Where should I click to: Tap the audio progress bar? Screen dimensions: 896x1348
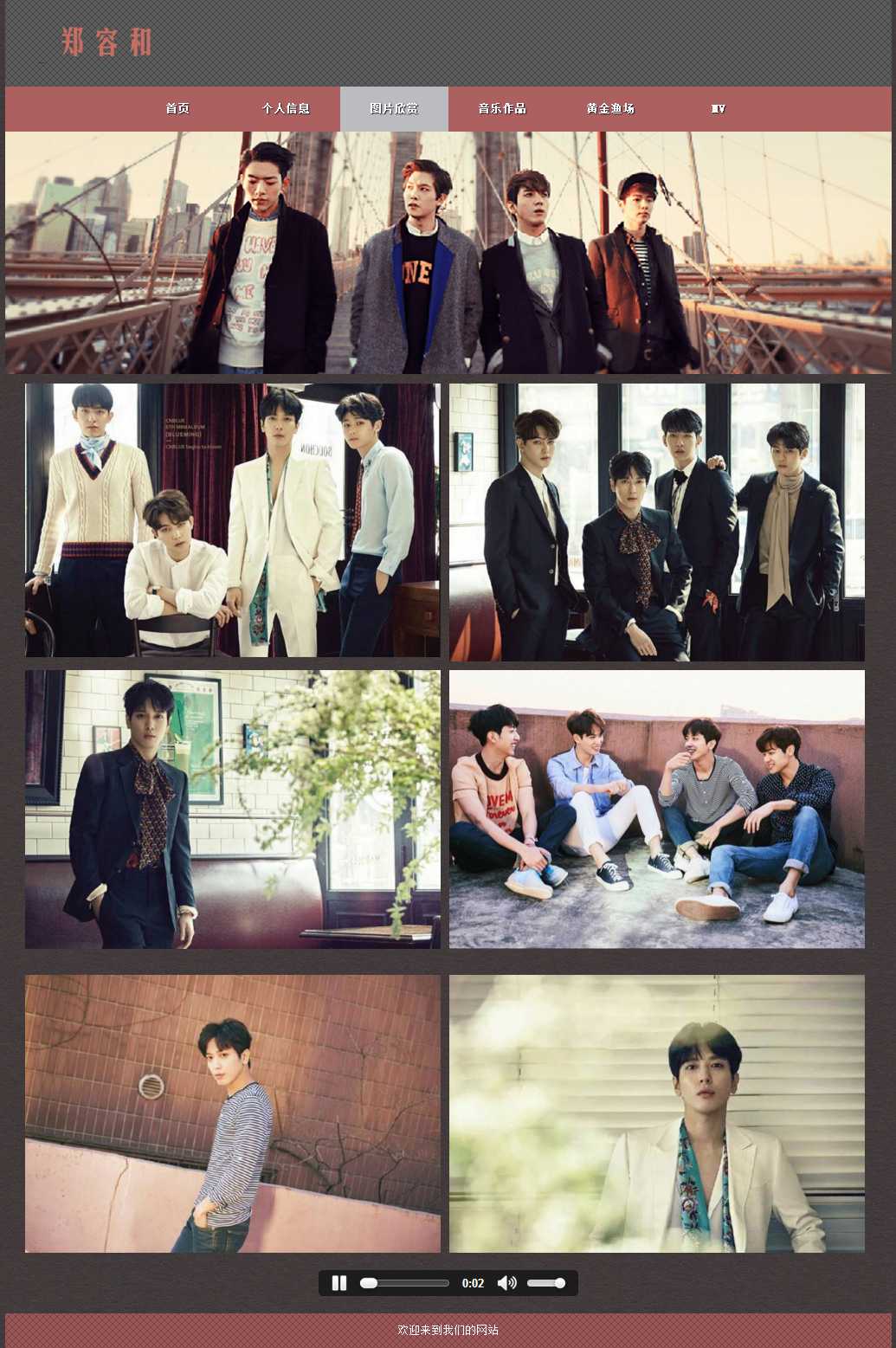pyautogui.click(x=405, y=1283)
